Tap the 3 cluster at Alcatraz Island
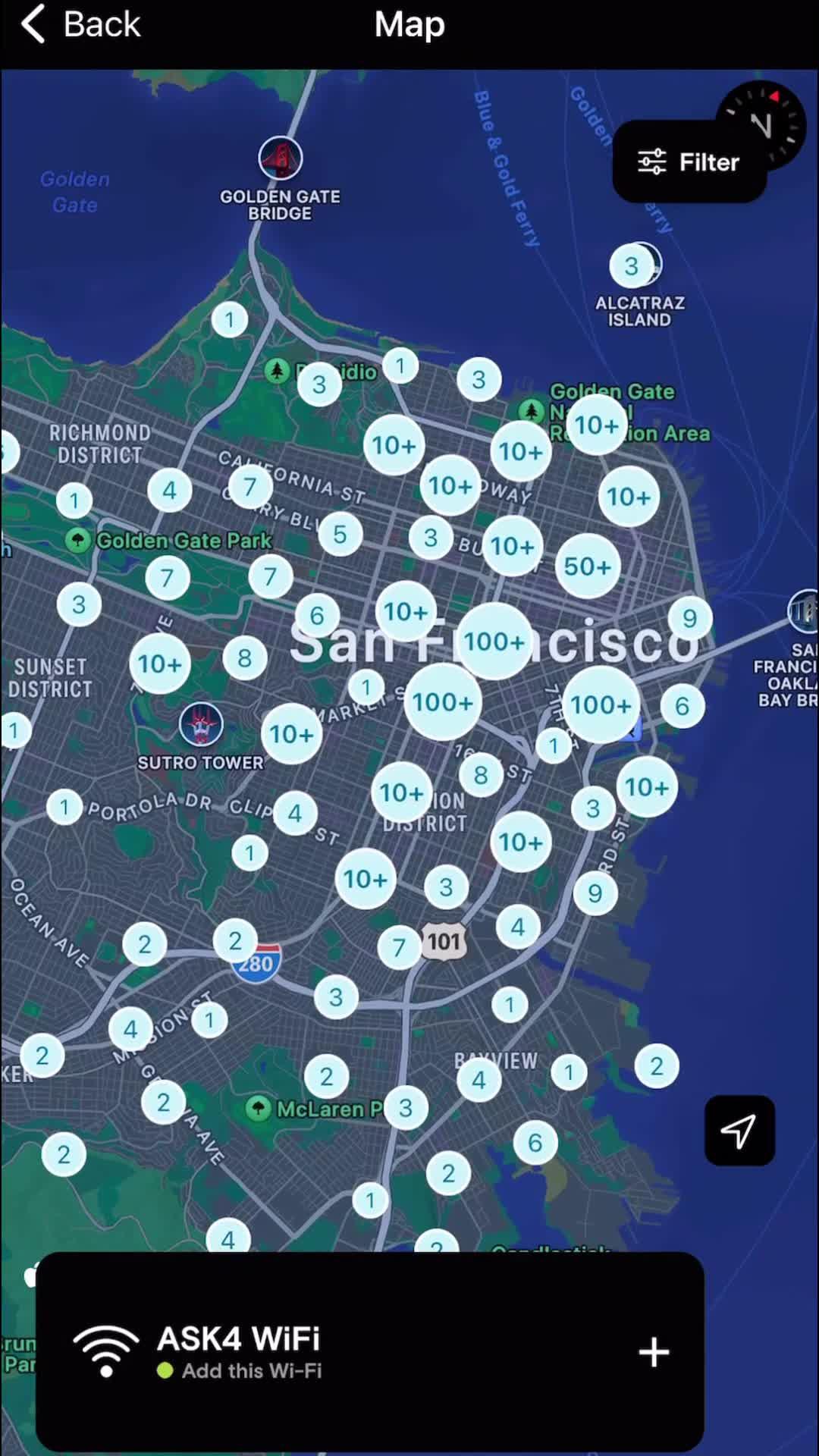This screenshot has height=1456, width=819. click(x=632, y=266)
